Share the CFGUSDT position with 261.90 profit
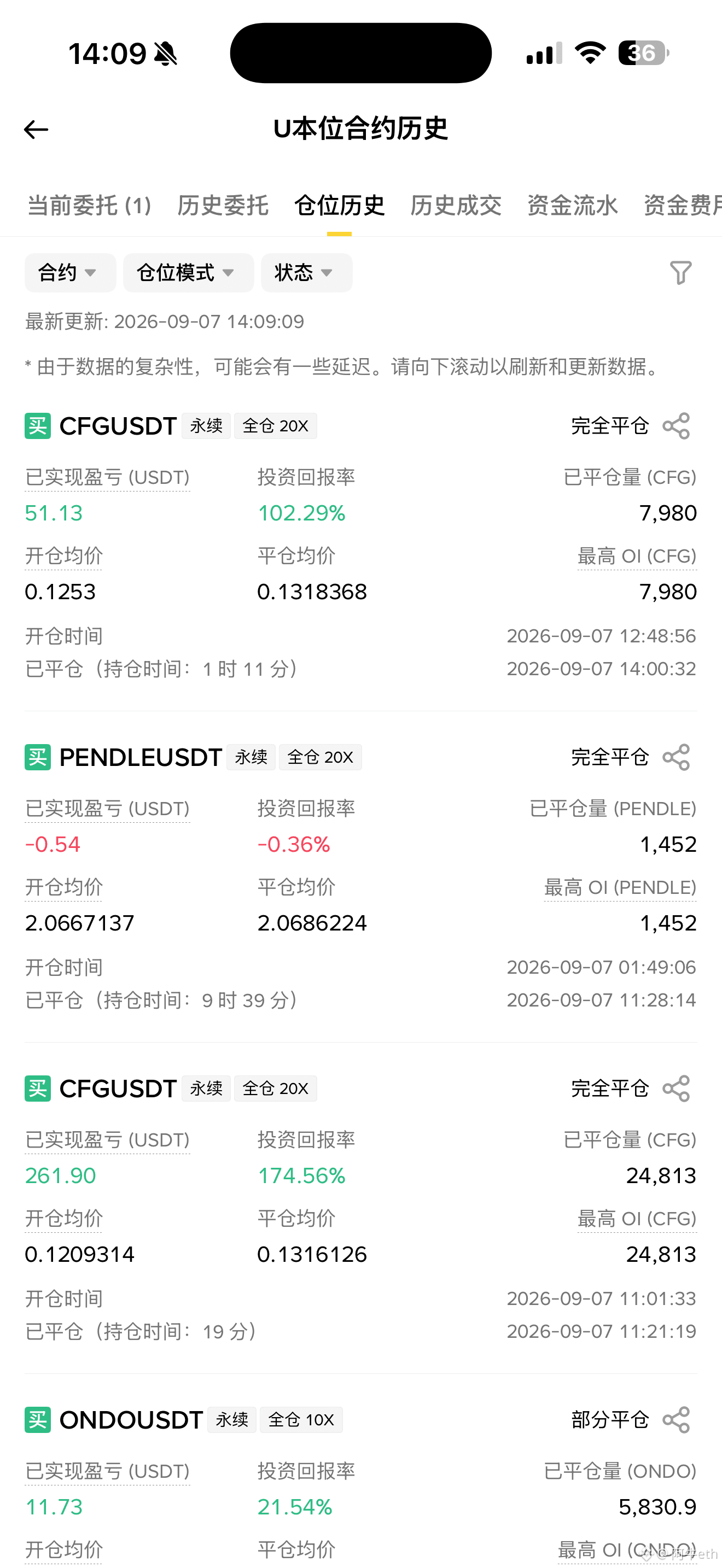 (x=676, y=1089)
